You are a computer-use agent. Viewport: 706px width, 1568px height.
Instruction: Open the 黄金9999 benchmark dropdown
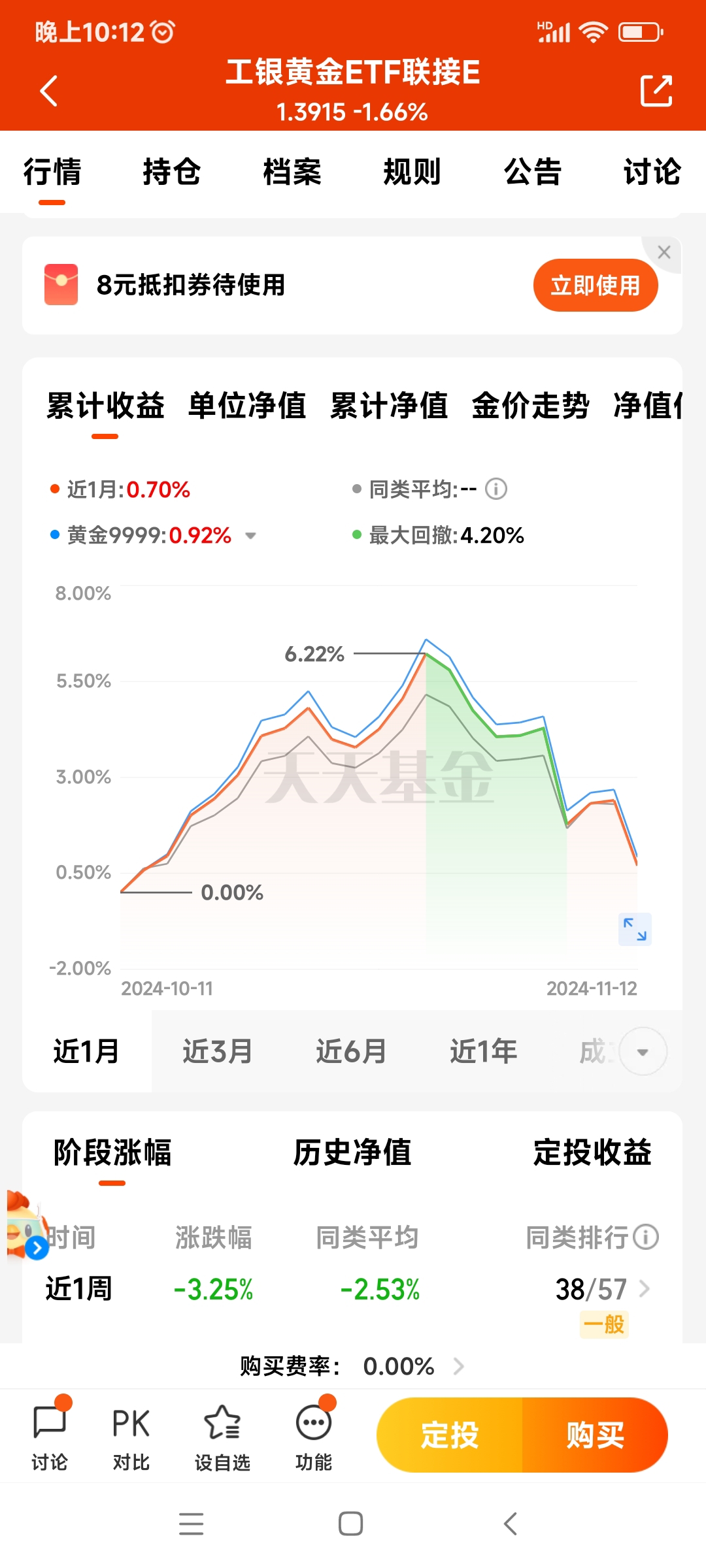coord(250,536)
